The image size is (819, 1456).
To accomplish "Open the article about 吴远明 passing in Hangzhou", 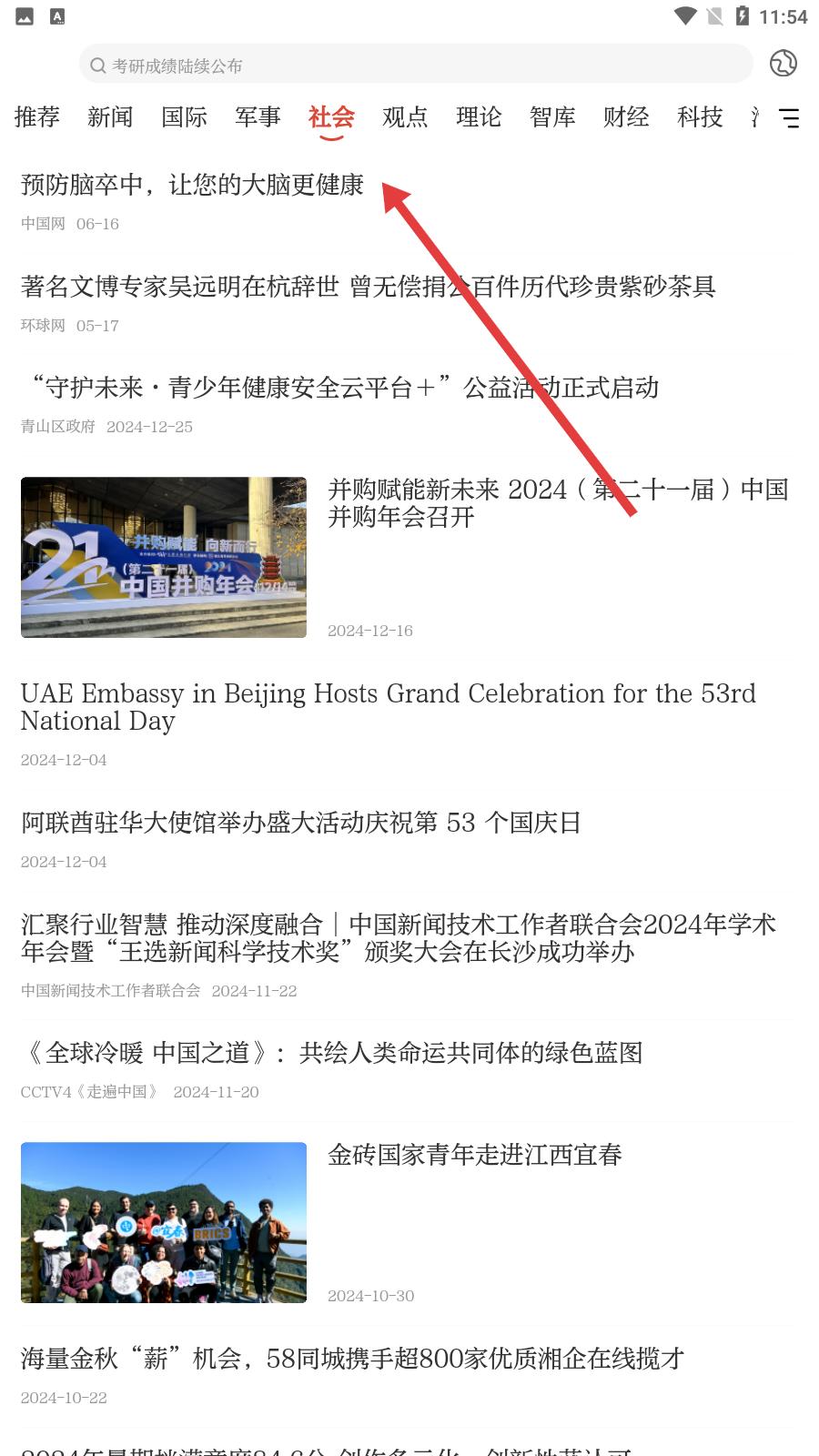I will (368, 288).
